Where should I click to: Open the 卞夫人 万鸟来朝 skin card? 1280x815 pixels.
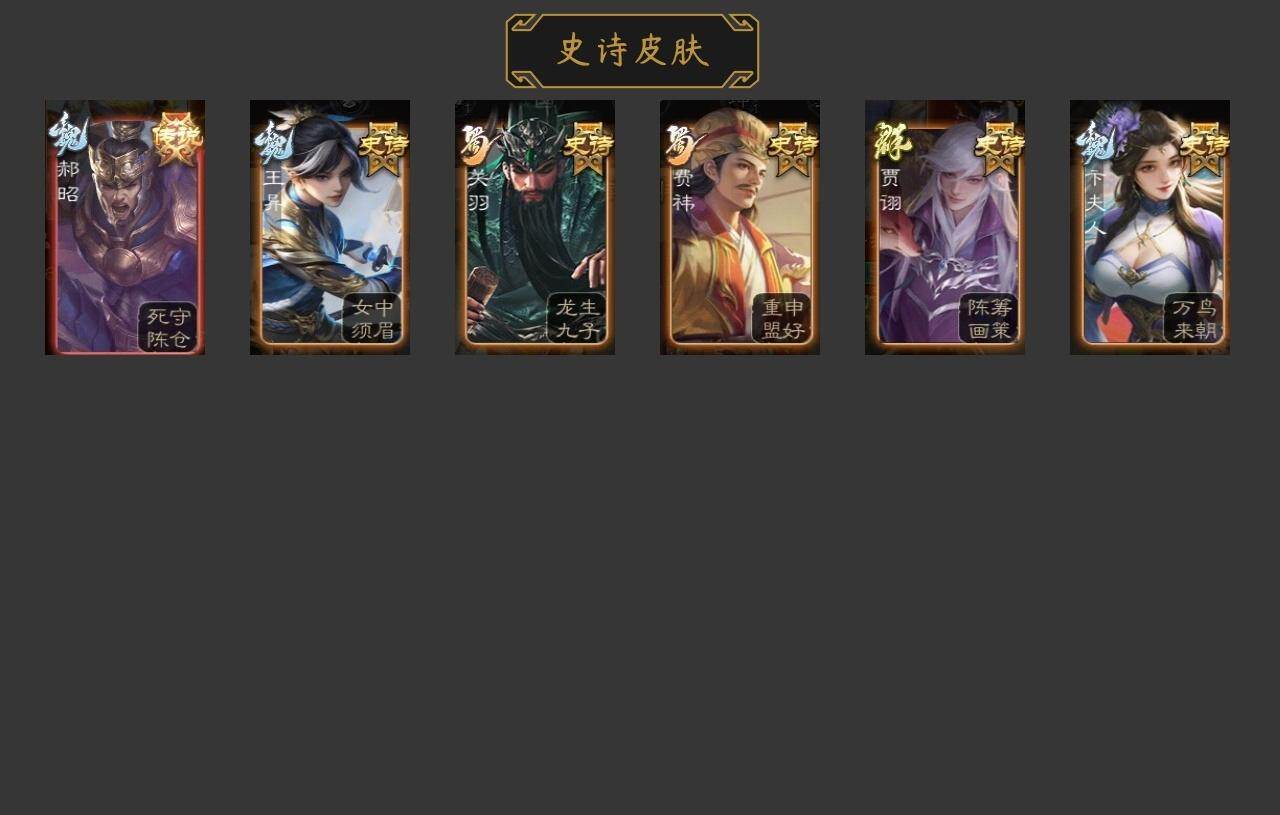point(1150,227)
